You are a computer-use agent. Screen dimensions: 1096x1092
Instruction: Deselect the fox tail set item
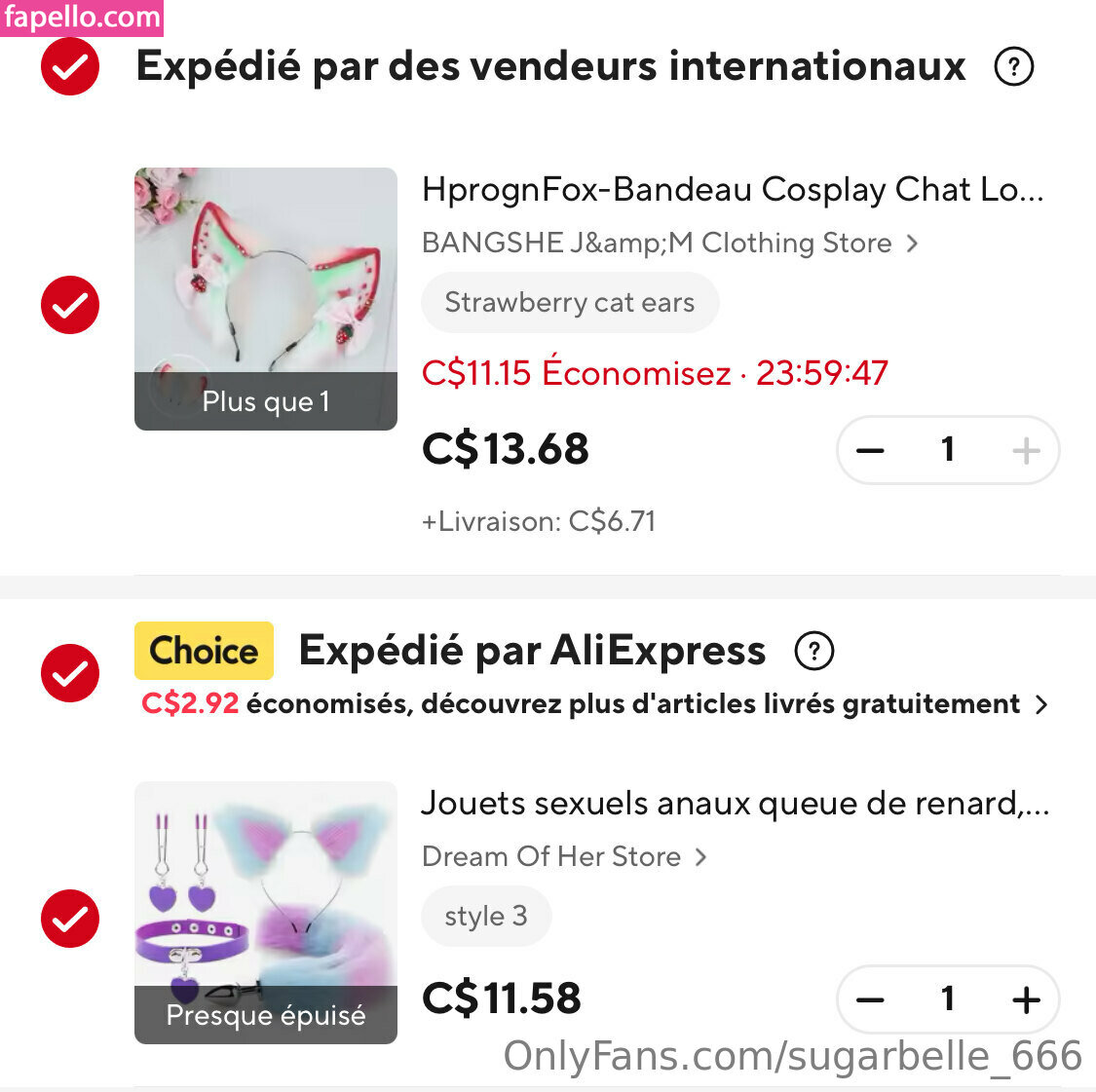70,918
